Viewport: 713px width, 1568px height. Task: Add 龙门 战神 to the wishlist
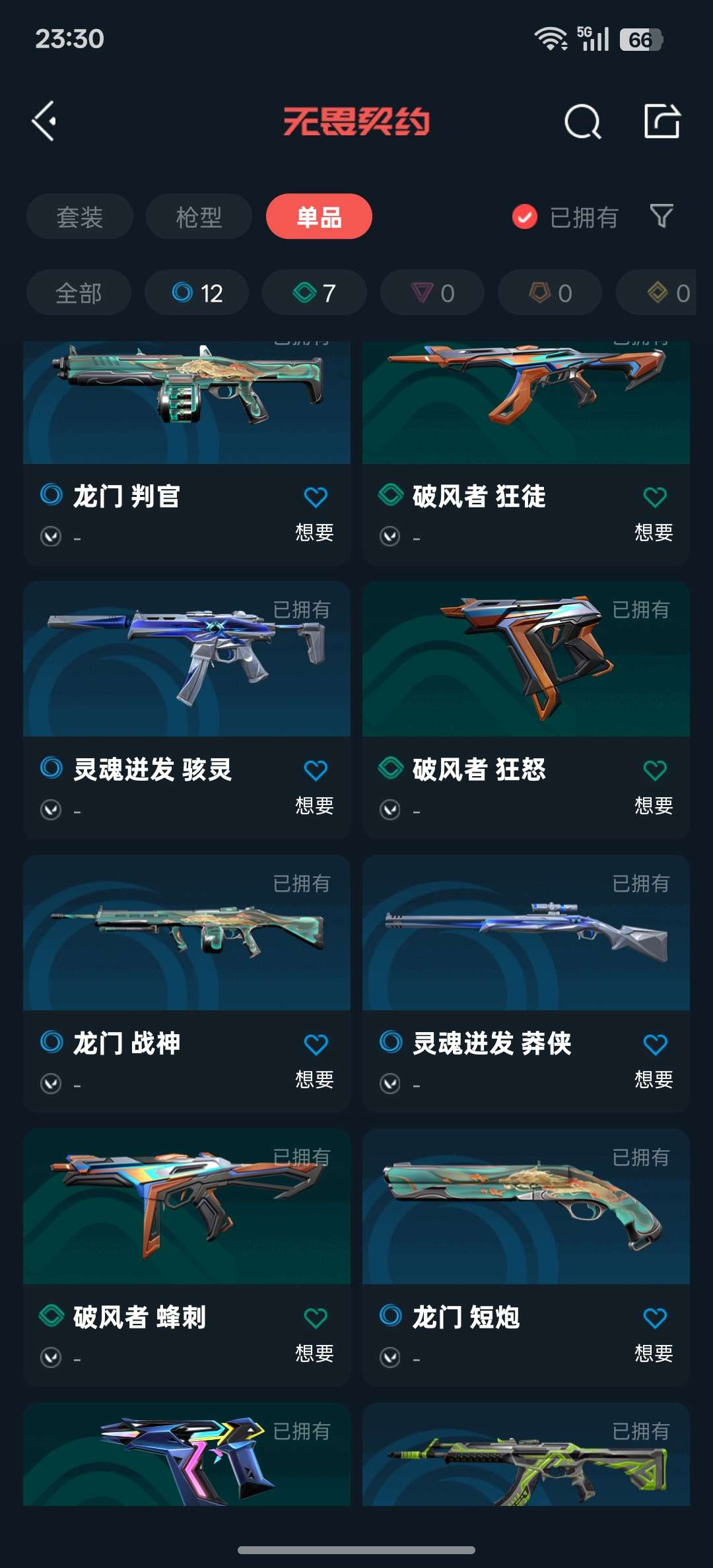(x=315, y=1045)
